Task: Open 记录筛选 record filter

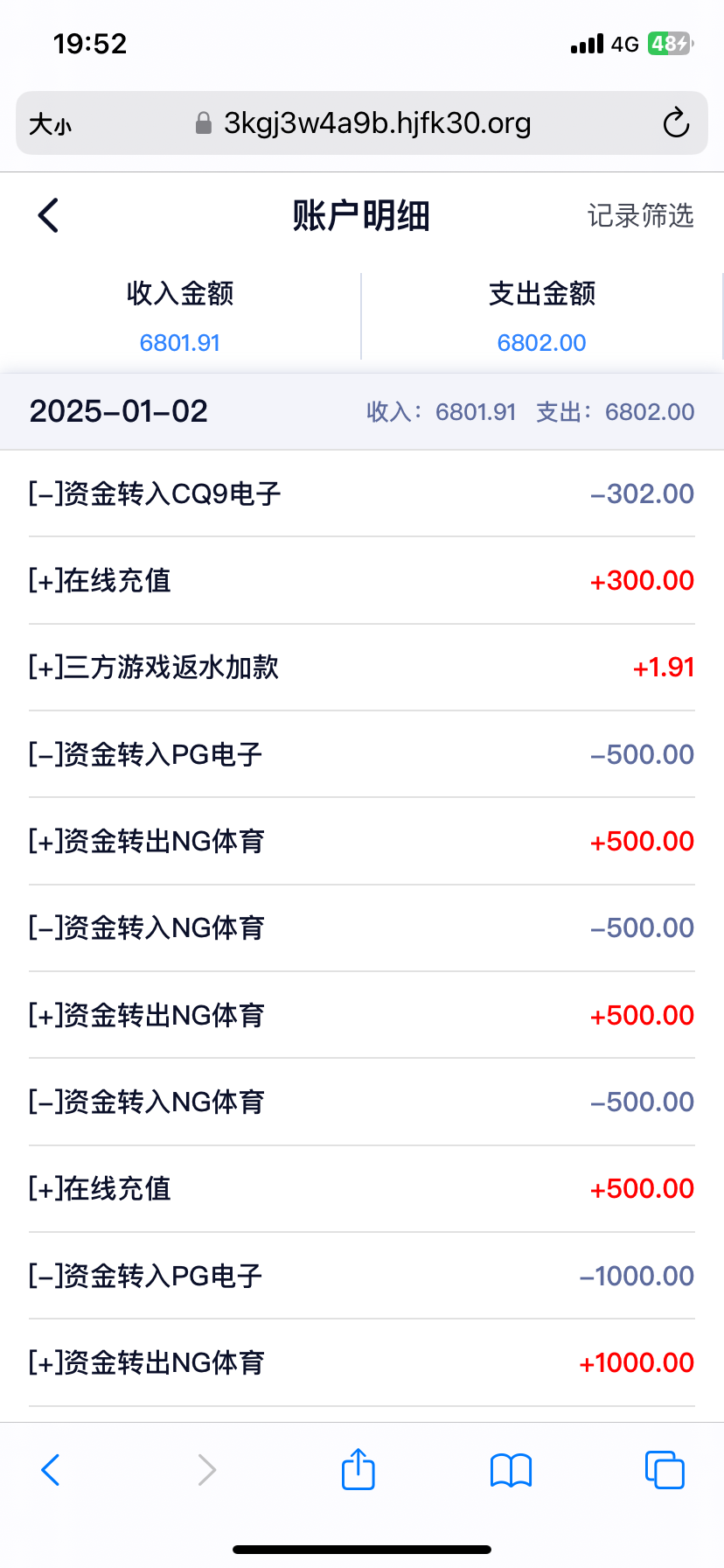Action: (640, 215)
